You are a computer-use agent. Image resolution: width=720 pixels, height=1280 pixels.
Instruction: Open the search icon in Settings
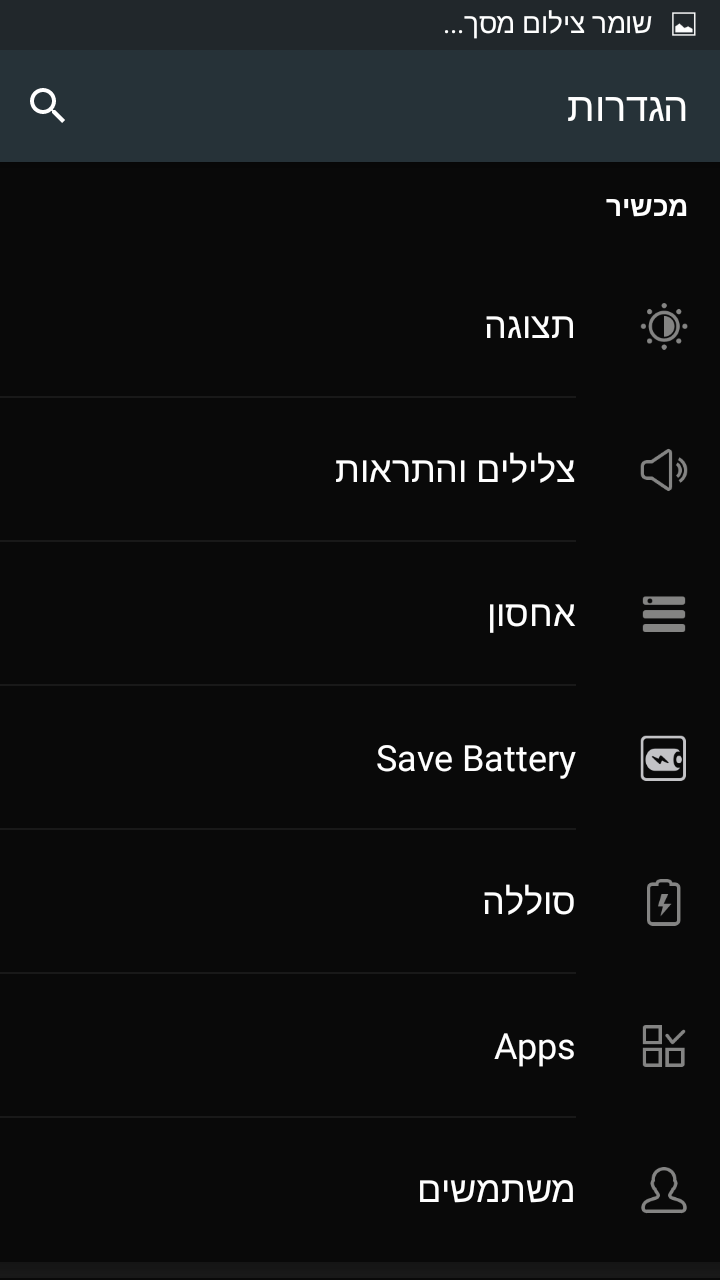47,105
